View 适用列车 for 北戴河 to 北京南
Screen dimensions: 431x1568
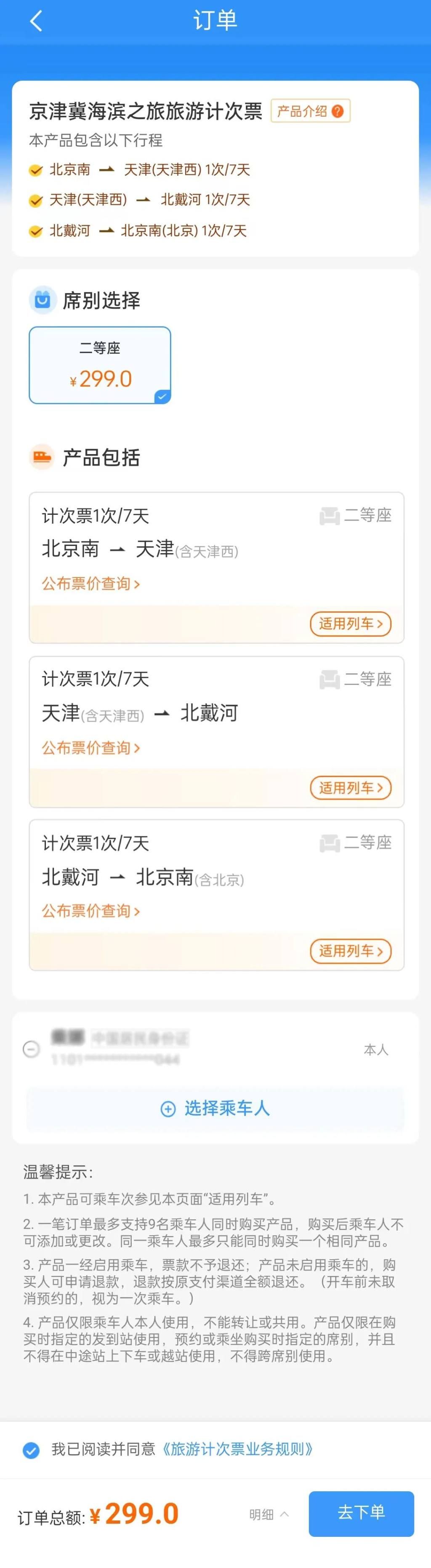coord(350,951)
